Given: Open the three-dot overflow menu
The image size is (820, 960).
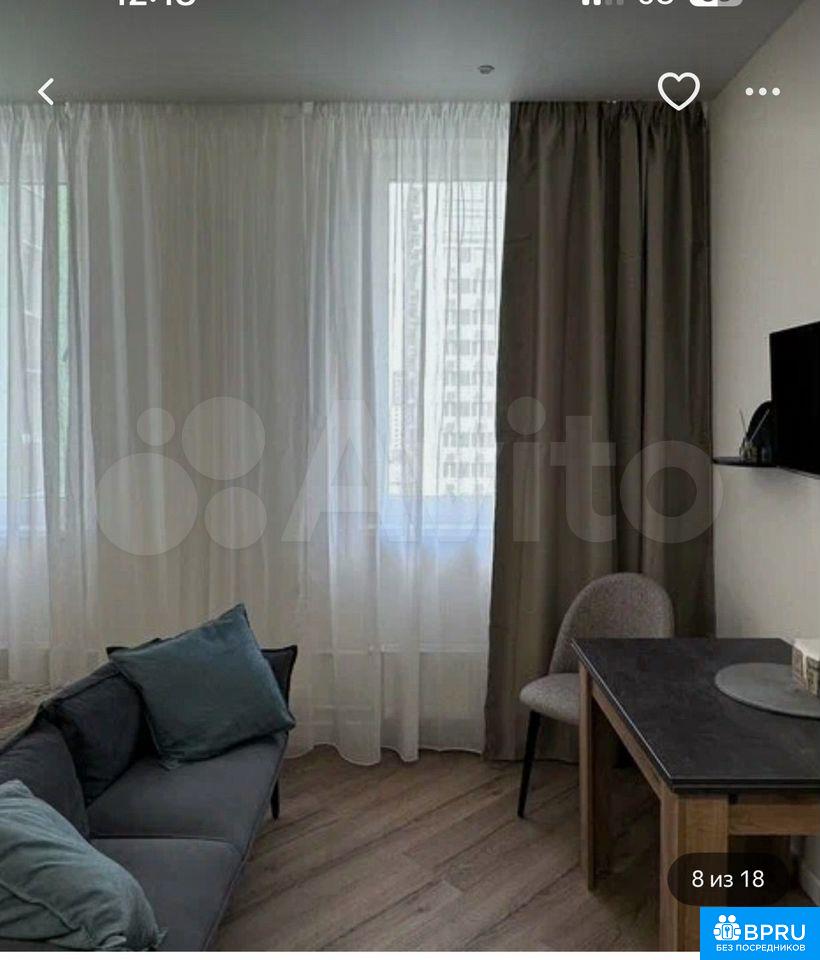Looking at the screenshot, I should [762, 92].
